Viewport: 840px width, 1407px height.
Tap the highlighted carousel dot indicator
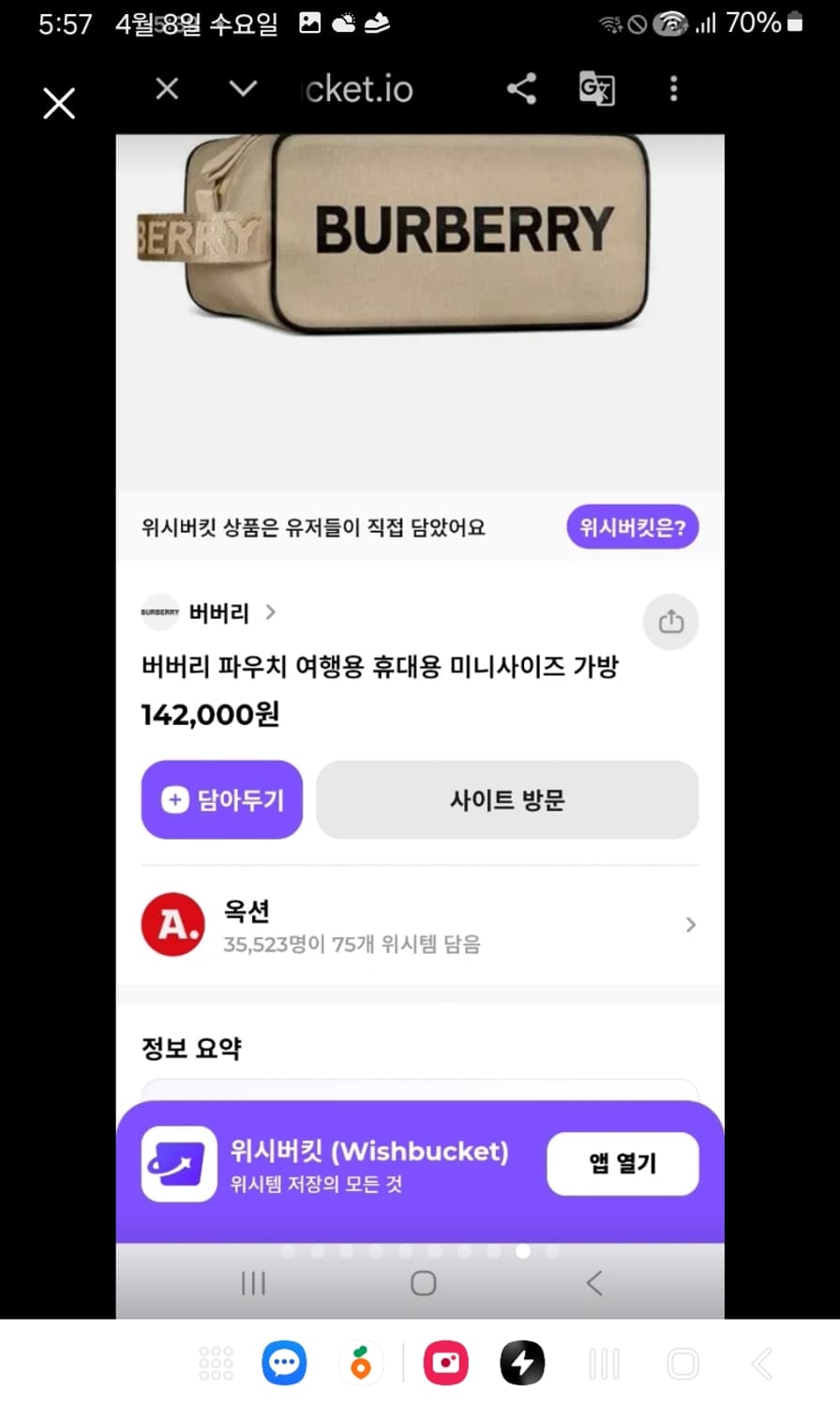click(x=523, y=1250)
